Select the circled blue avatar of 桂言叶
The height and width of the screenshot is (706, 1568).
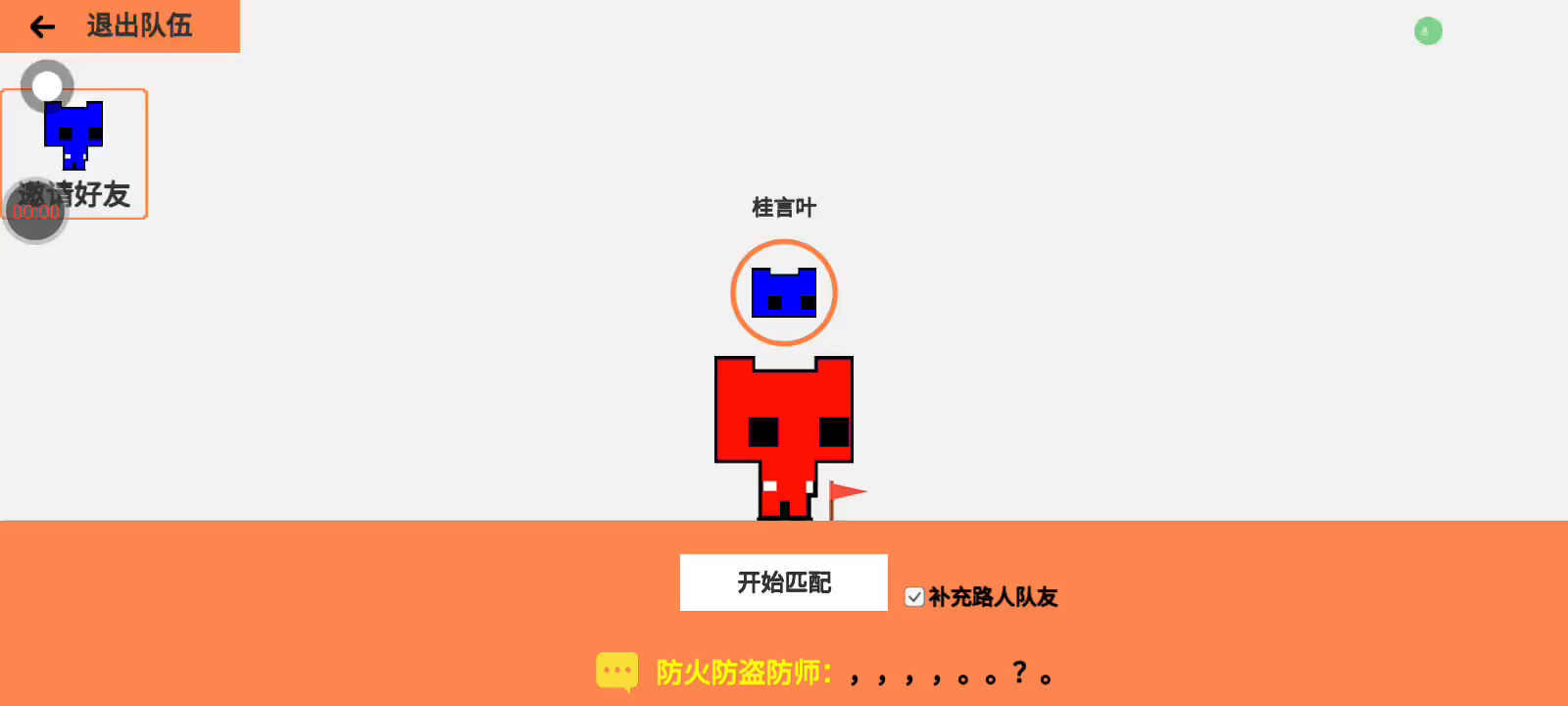click(x=784, y=292)
